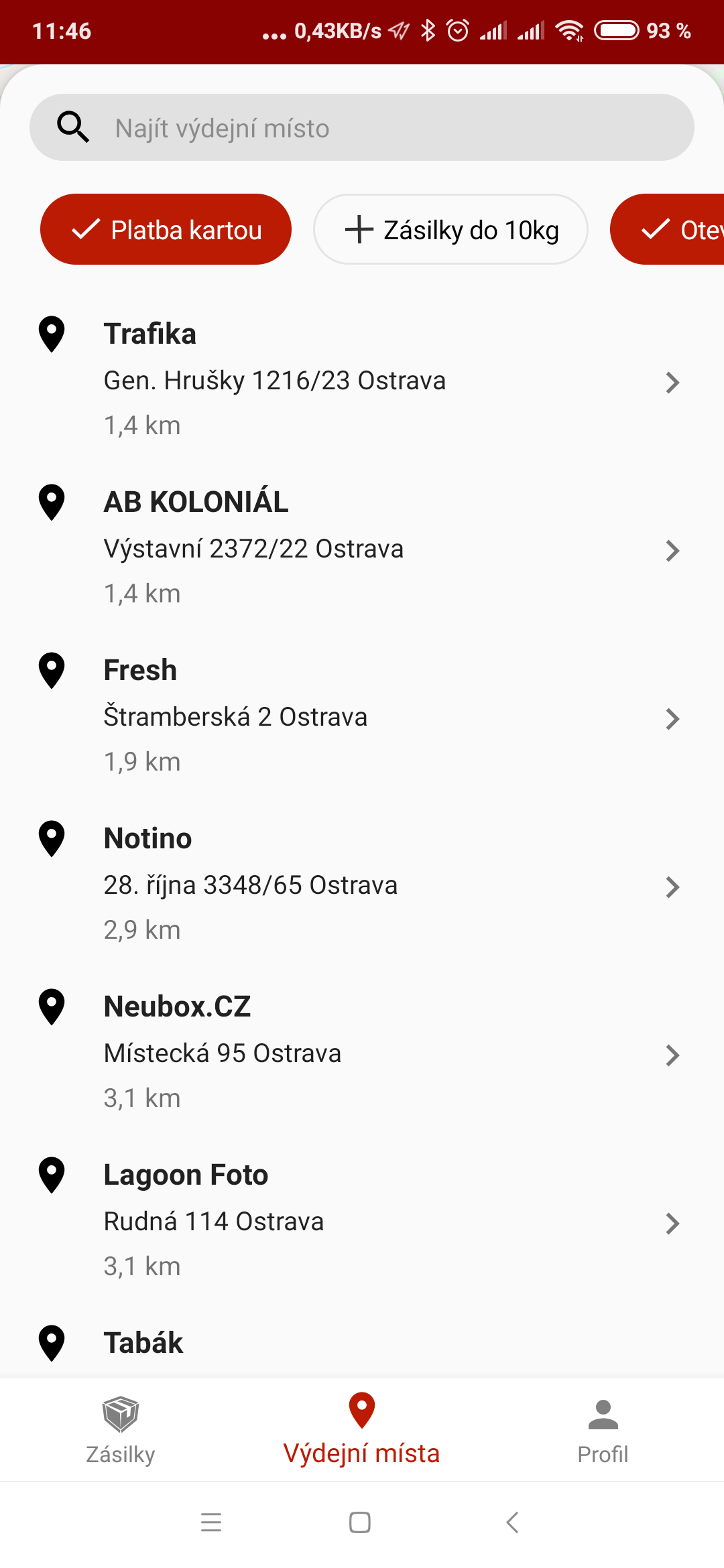Image resolution: width=724 pixels, height=1568 pixels.
Task: Tap the Najít výdejní místo search field
Action: (362, 127)
